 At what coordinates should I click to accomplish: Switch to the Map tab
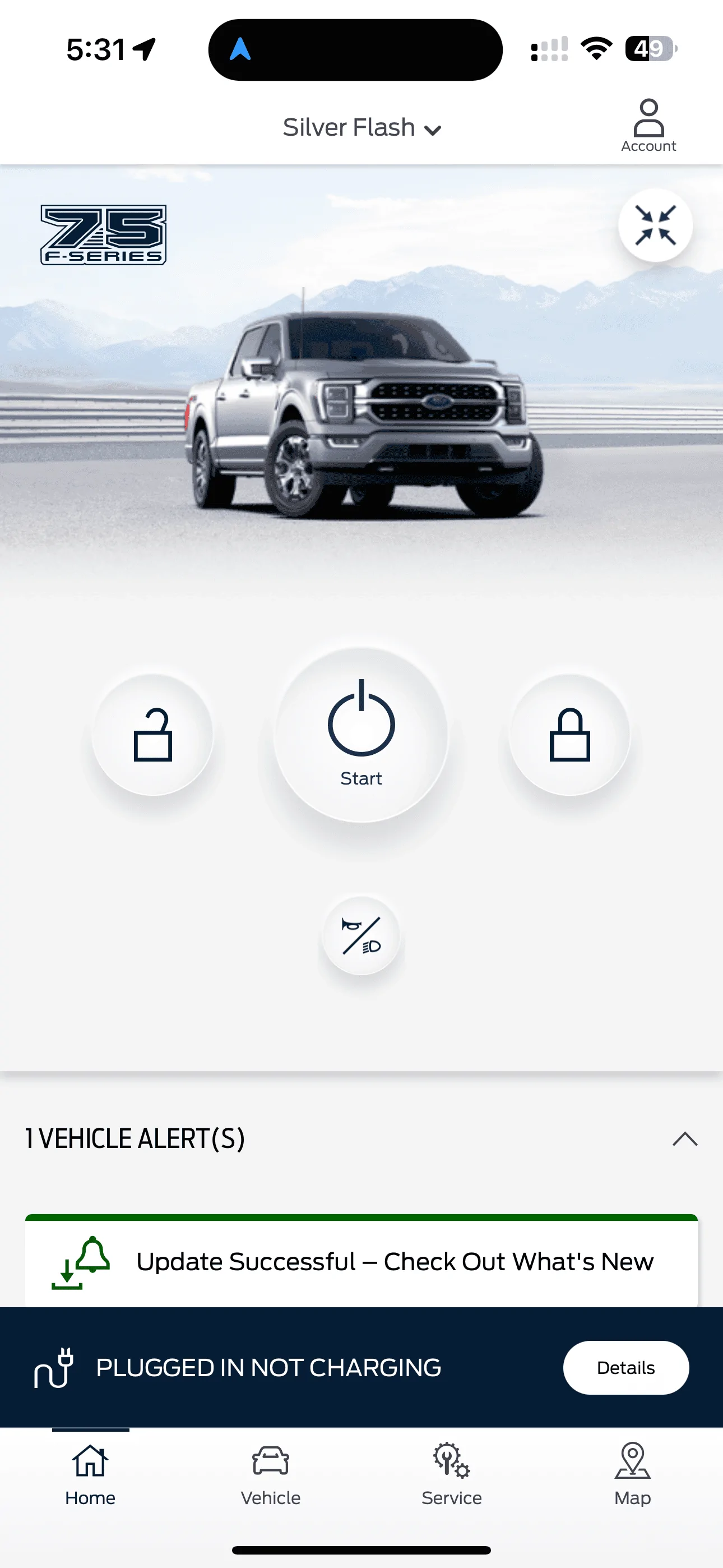coord(632,1473)
